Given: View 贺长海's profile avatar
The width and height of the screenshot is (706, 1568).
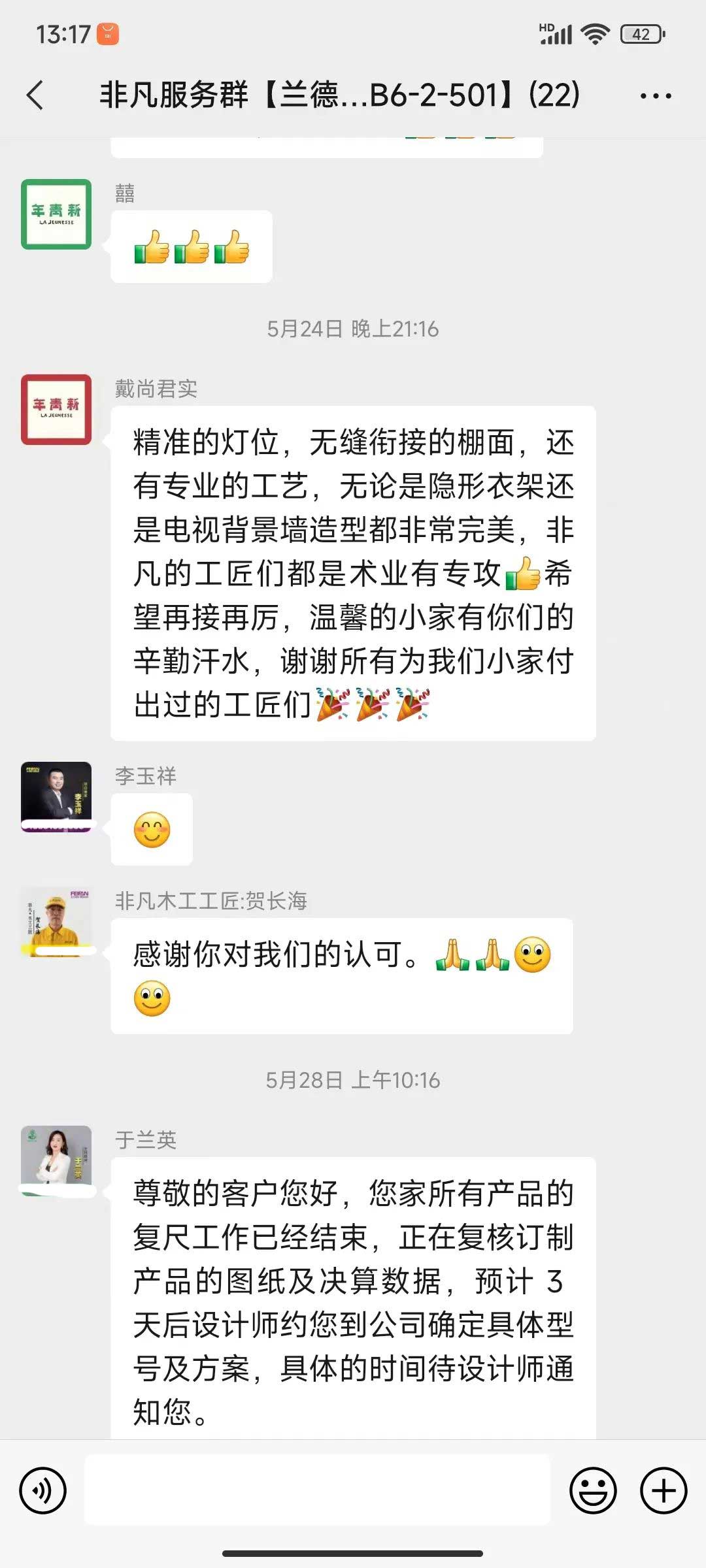Looking at the screenshot, I should pyautogui.click(x=56, y=922).
